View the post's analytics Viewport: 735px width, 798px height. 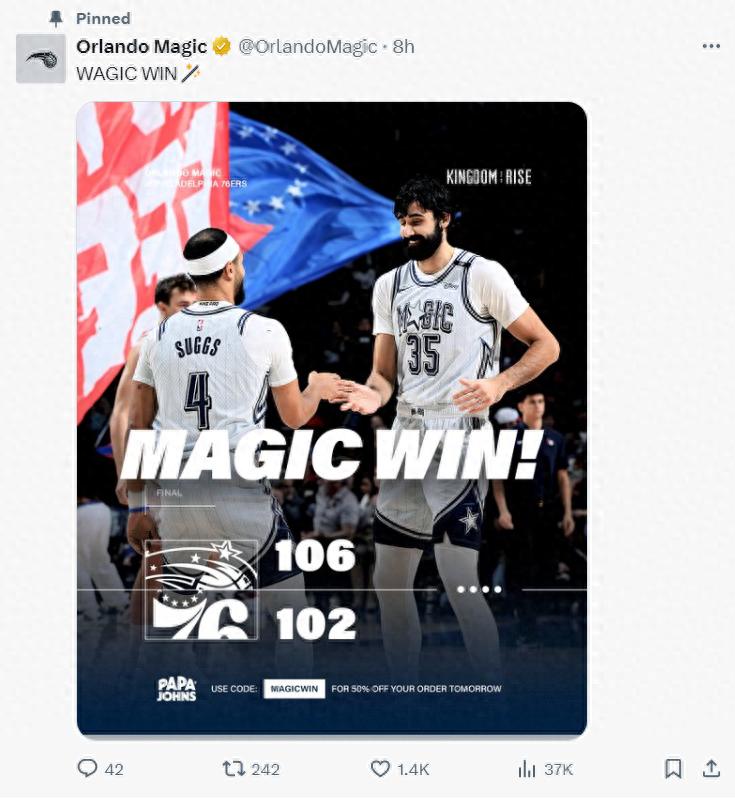click(527, 768)
